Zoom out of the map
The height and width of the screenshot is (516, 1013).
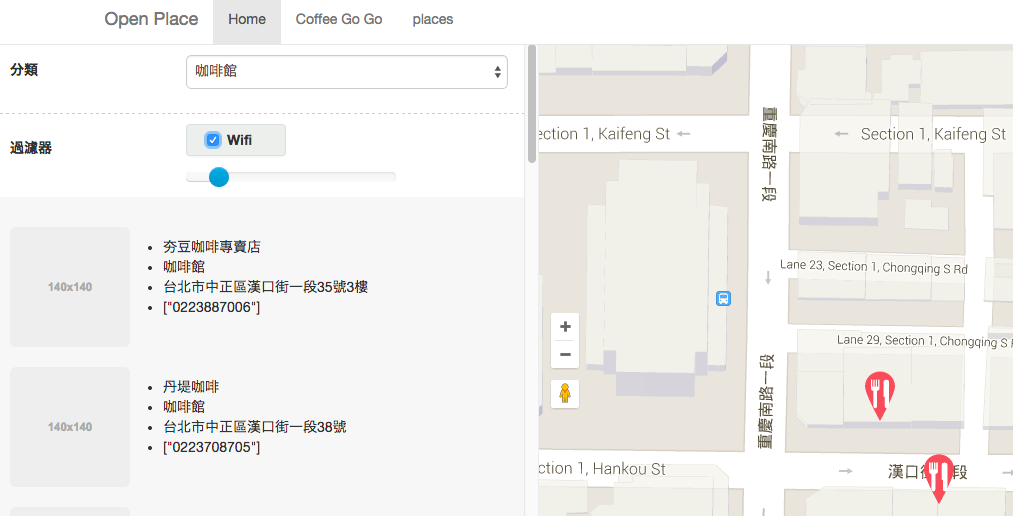[565, 354]
